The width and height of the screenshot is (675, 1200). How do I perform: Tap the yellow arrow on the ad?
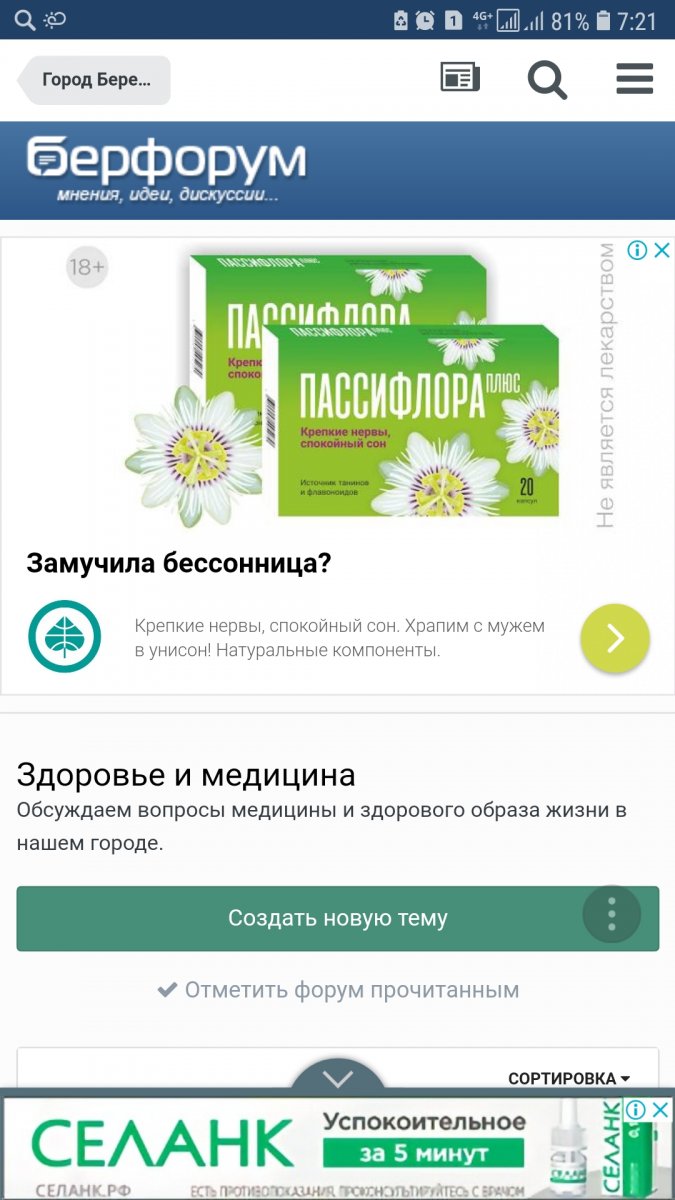click(615, 638)
